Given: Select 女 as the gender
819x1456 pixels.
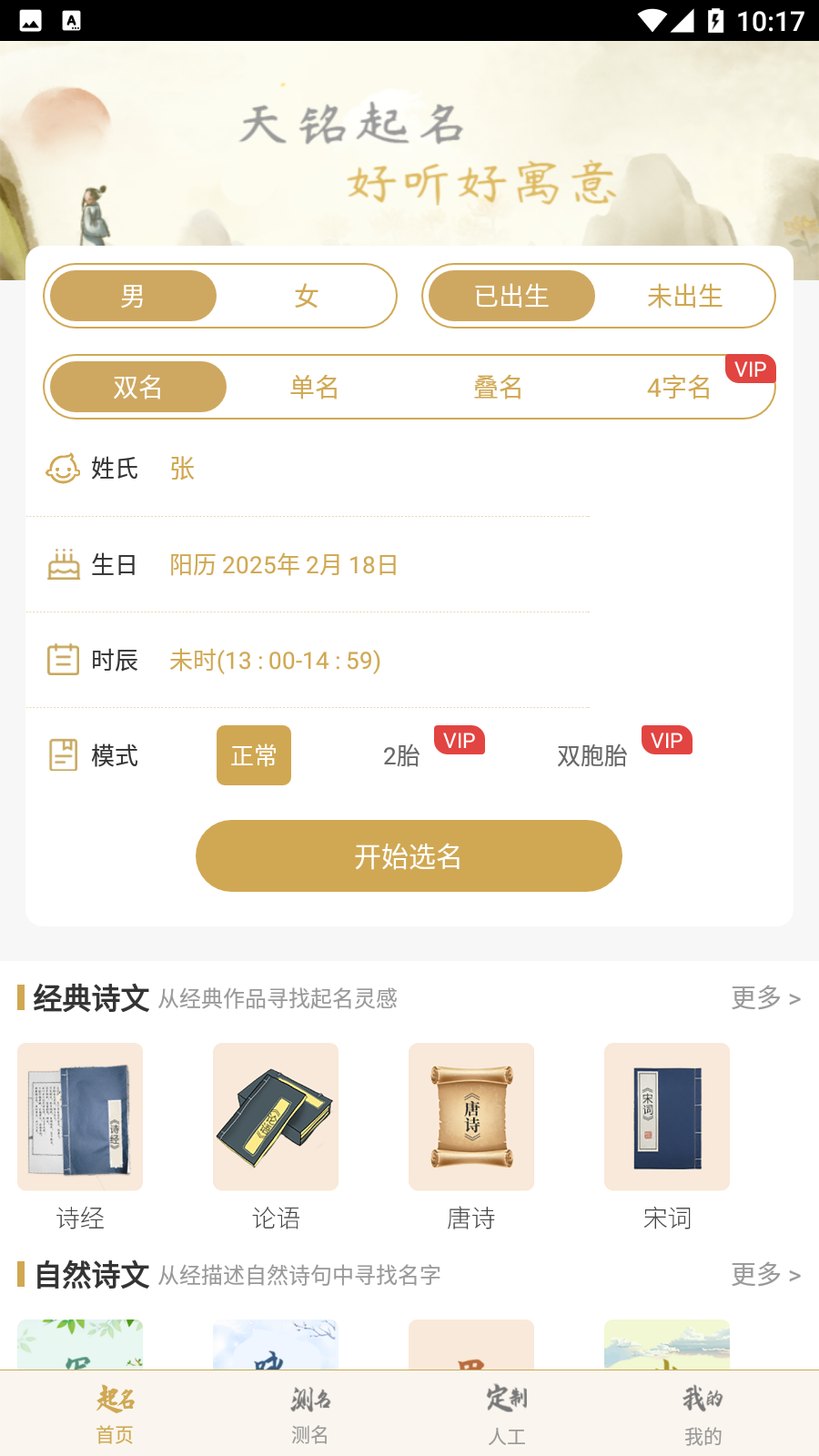Looking at the screenshot, I should coord(306,296).
